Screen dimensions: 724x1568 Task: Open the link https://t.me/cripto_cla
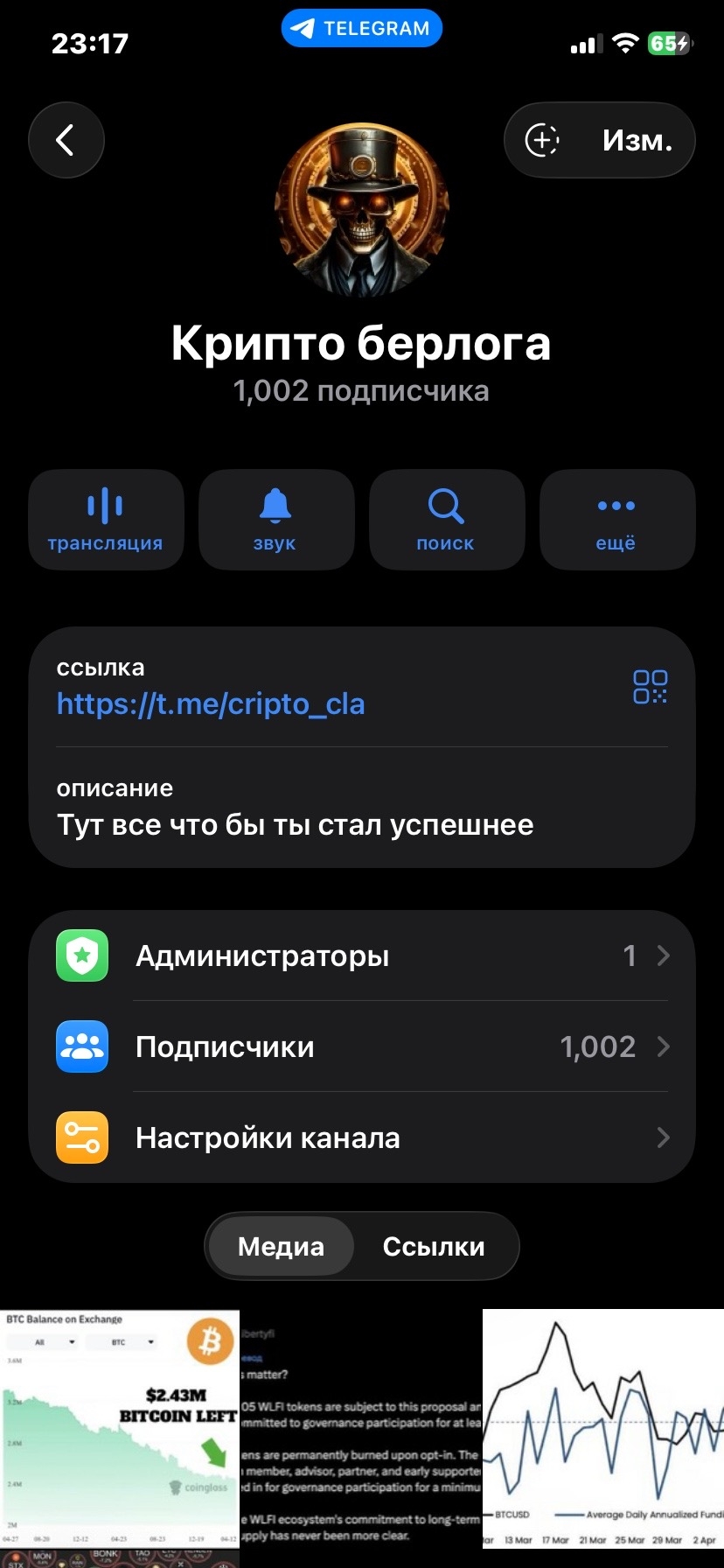211,703
